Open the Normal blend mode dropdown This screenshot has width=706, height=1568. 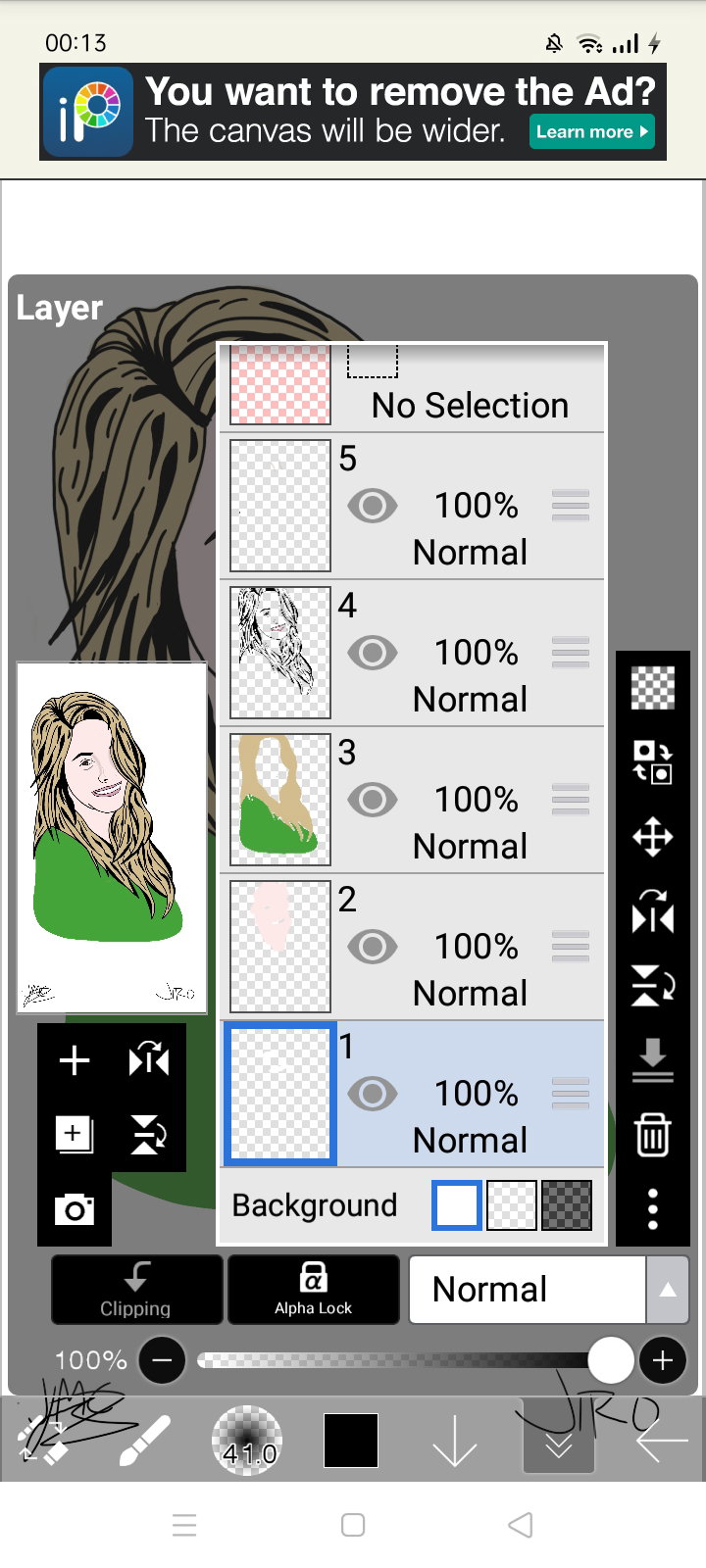click(x=549, y=1290)
